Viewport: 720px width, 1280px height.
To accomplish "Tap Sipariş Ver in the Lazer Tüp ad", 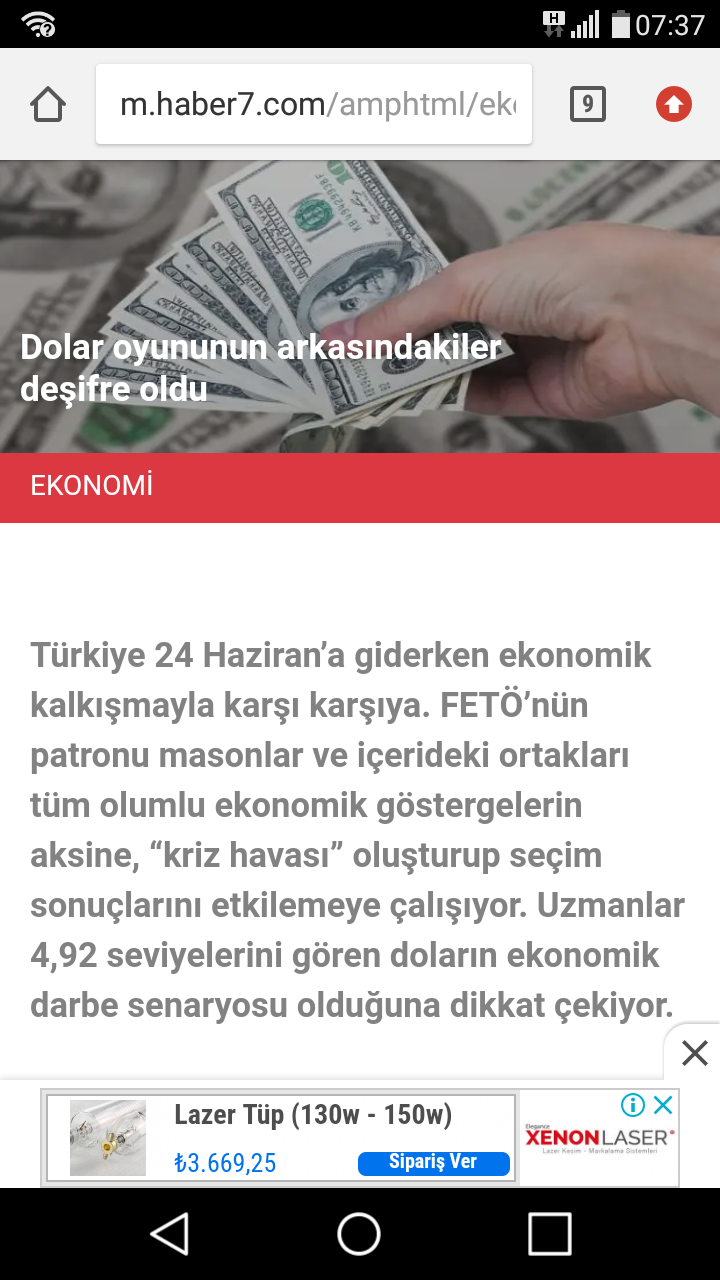I will 434,1163.
